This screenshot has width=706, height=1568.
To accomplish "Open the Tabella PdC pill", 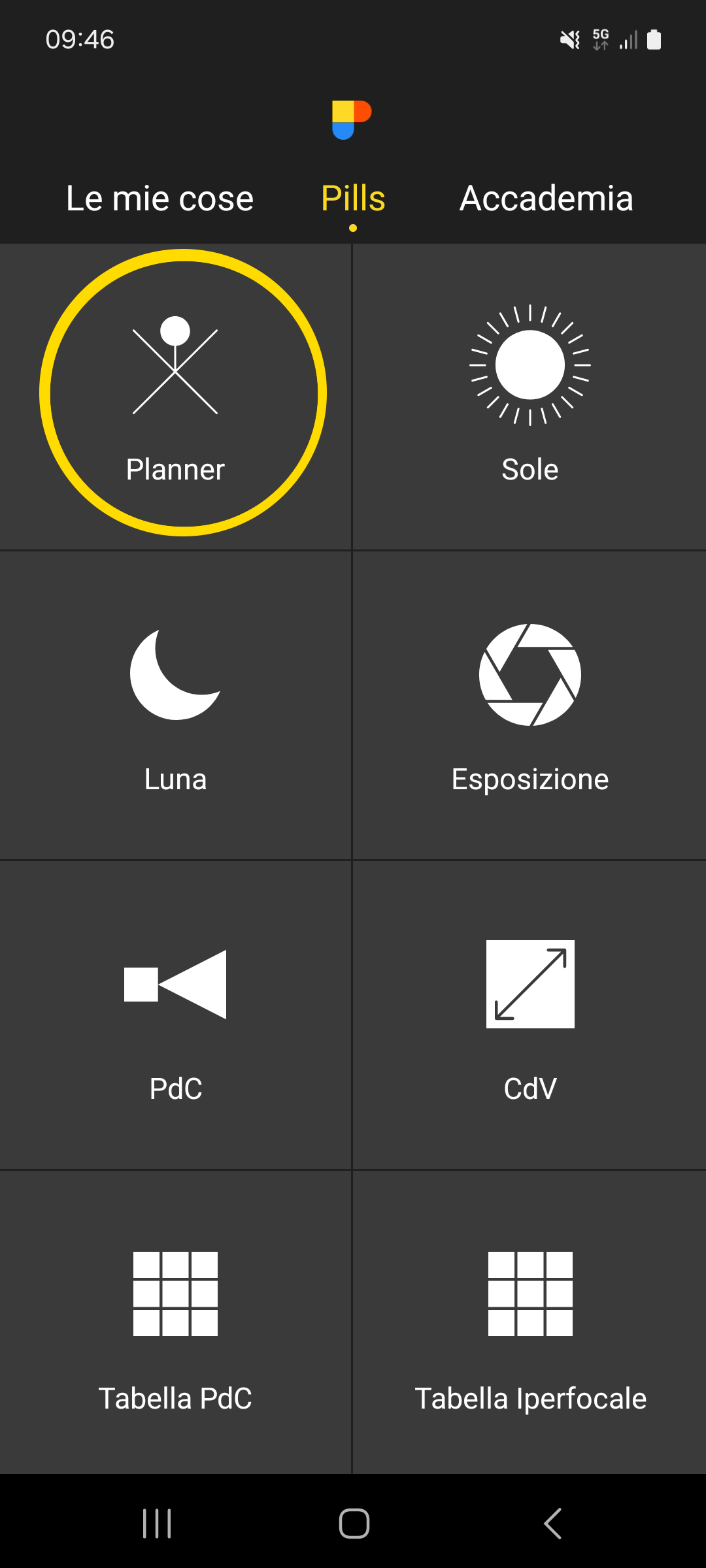I will (x=175, y=1324).
